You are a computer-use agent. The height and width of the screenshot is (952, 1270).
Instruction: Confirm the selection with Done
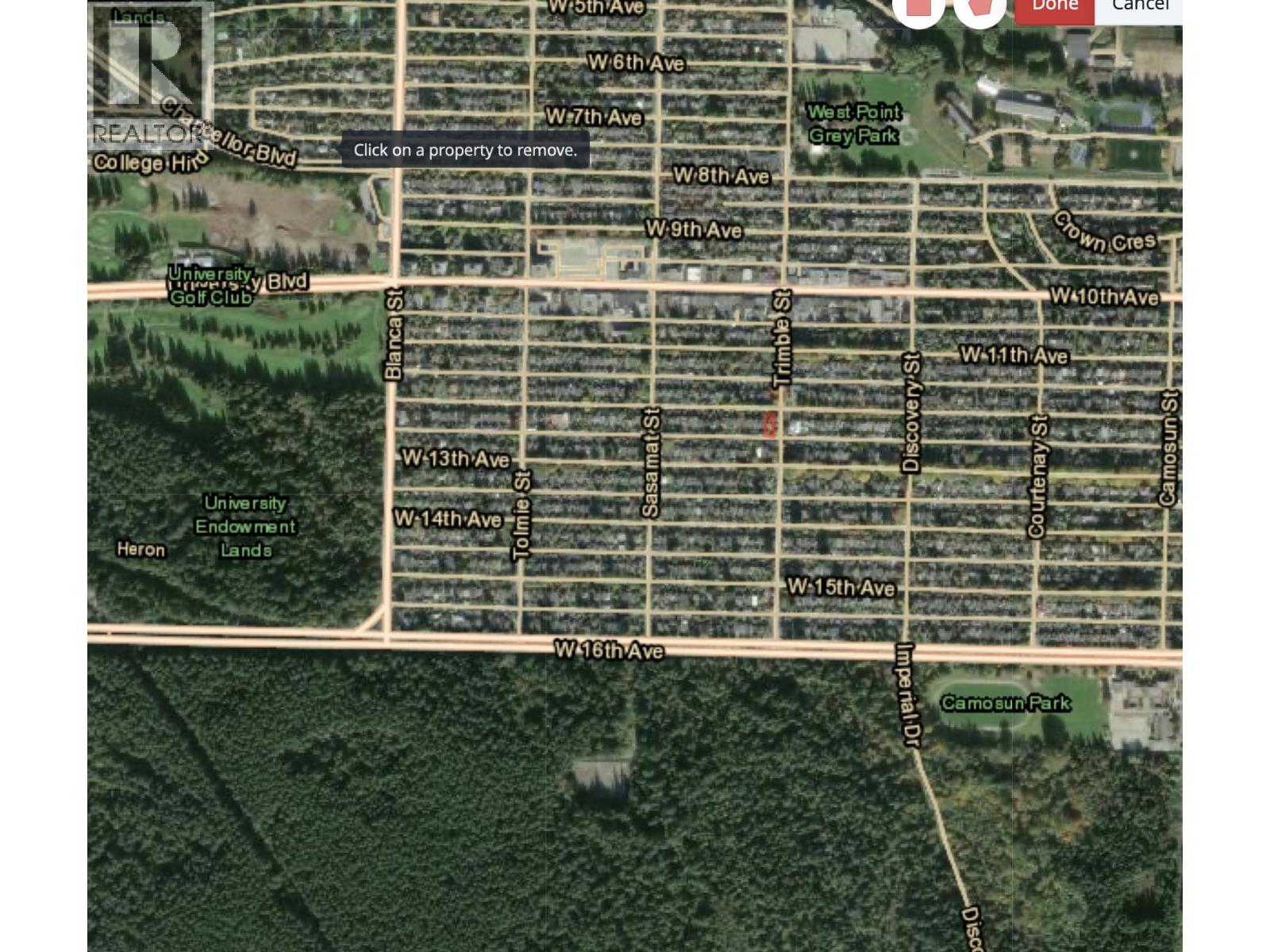(x=1054, y=8)
